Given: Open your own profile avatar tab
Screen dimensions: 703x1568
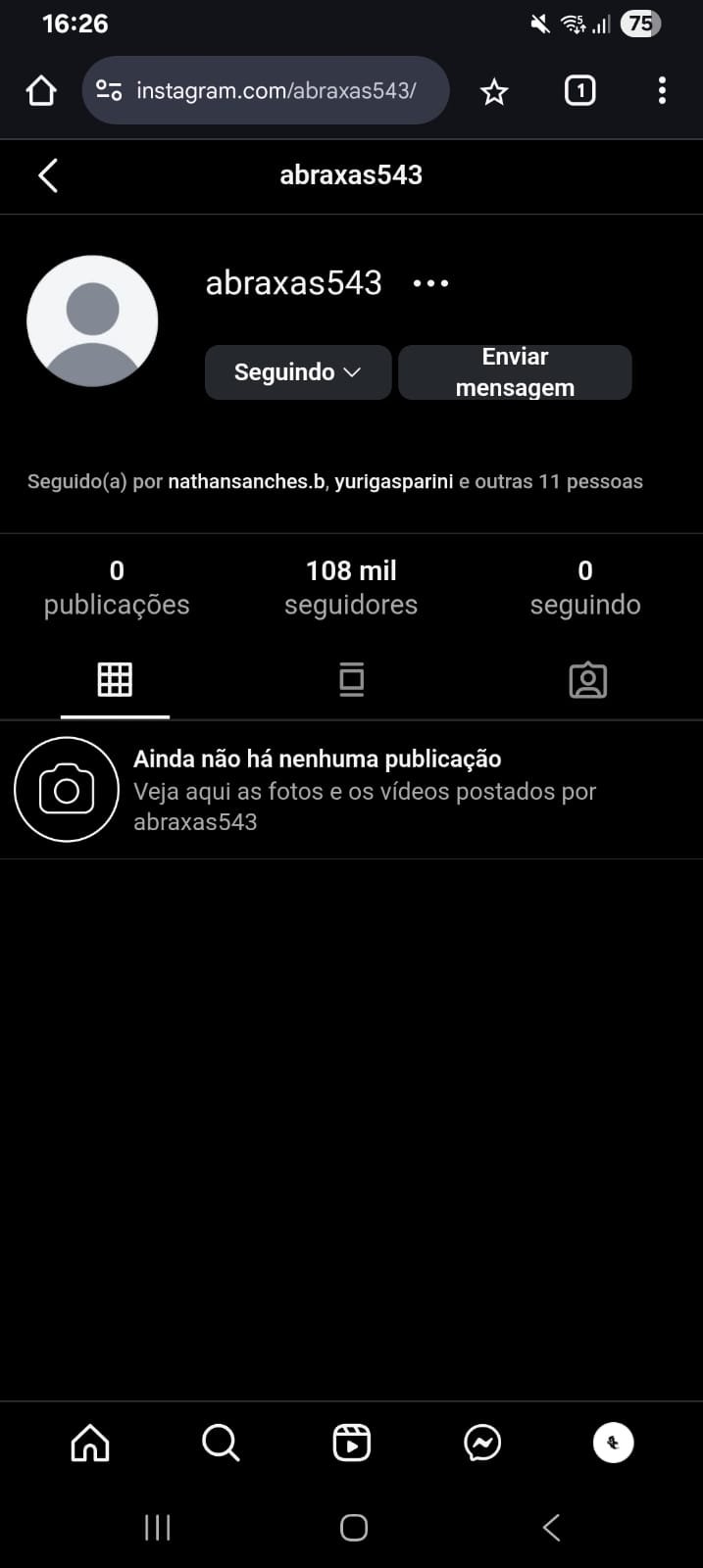Looking at the screenshot, I should (x=614, y=1443).
